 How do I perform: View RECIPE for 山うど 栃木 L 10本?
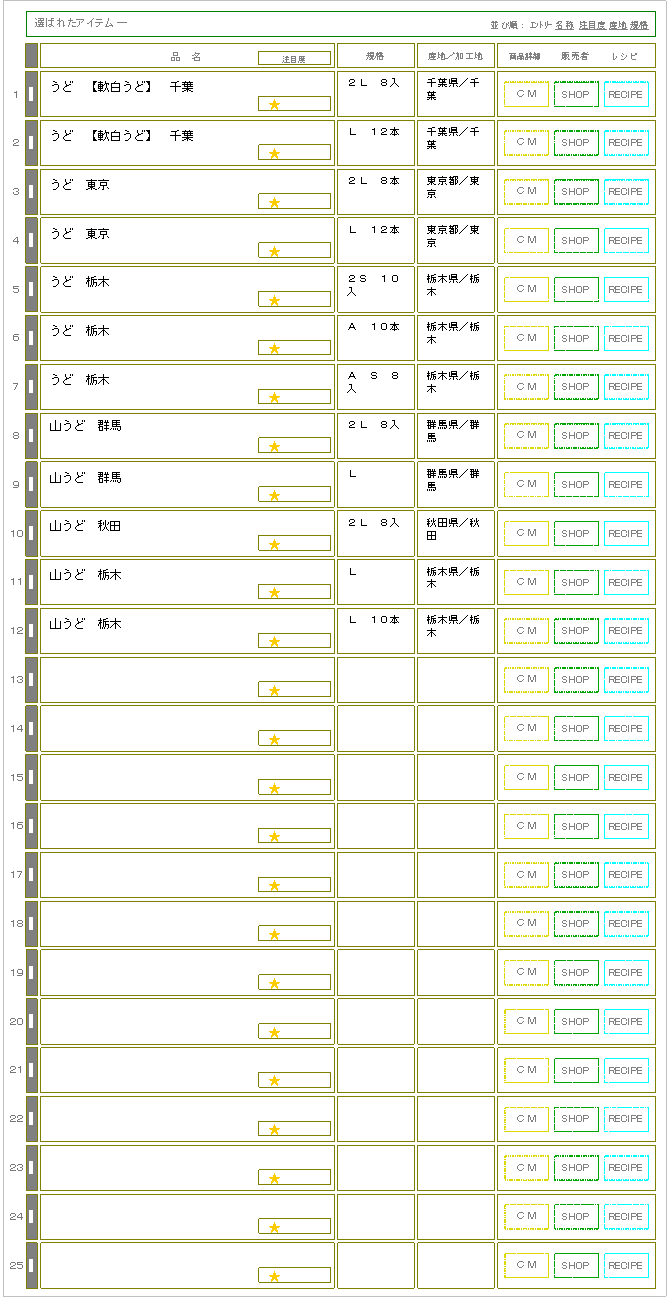coord(626,631)
